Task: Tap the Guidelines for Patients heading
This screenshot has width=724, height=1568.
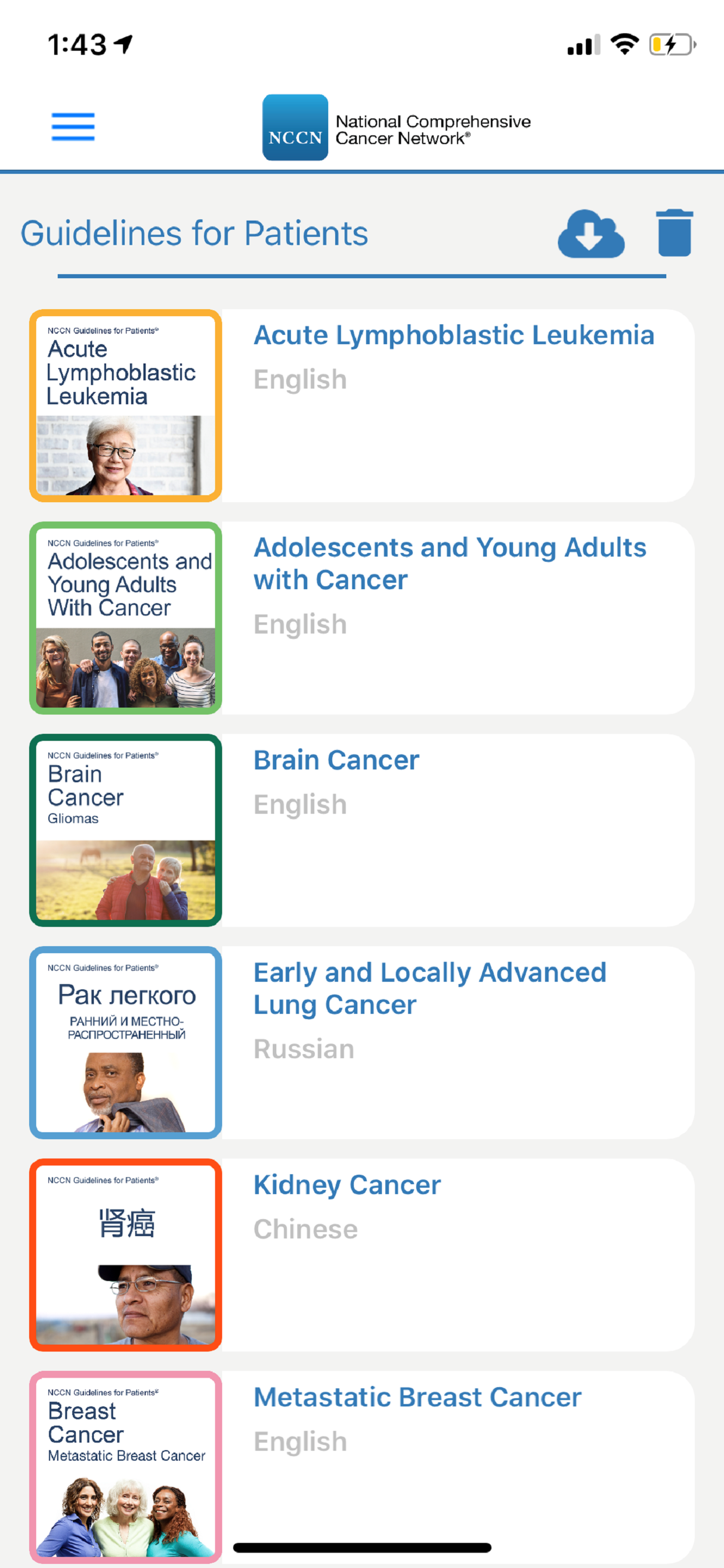Action: (194, 233)
